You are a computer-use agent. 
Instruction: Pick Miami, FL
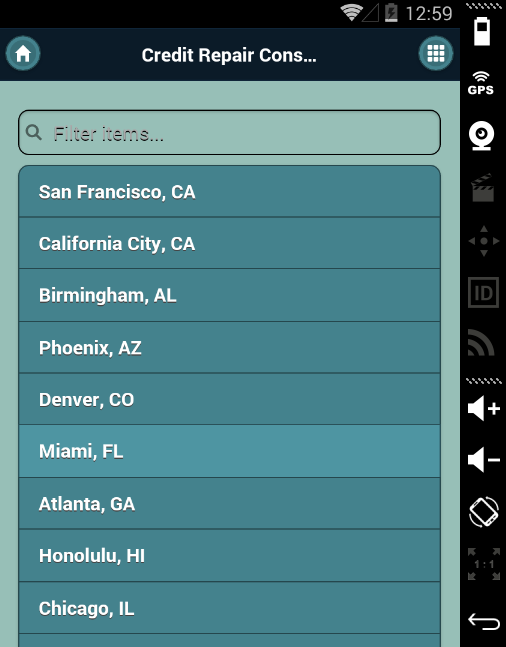click(x=229, y=451)
